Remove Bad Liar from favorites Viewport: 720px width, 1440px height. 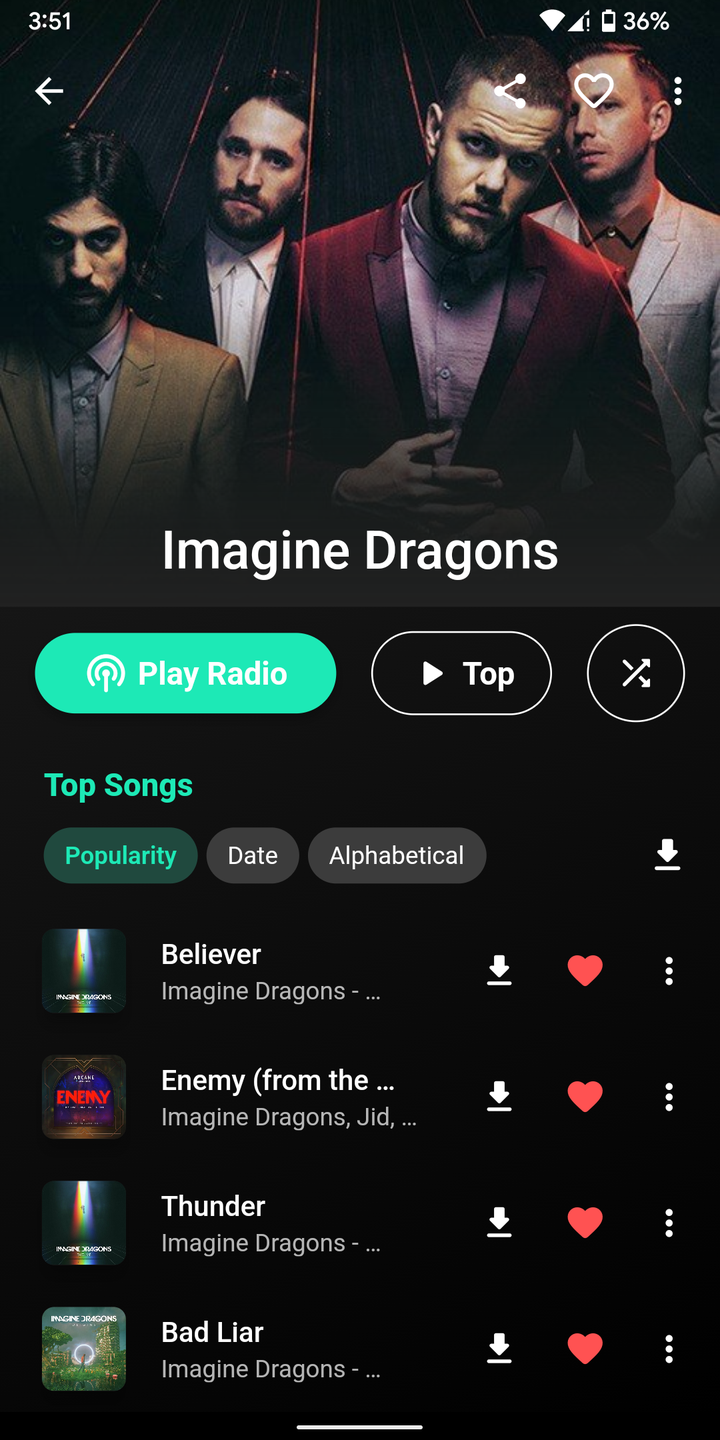(585, 1349)
